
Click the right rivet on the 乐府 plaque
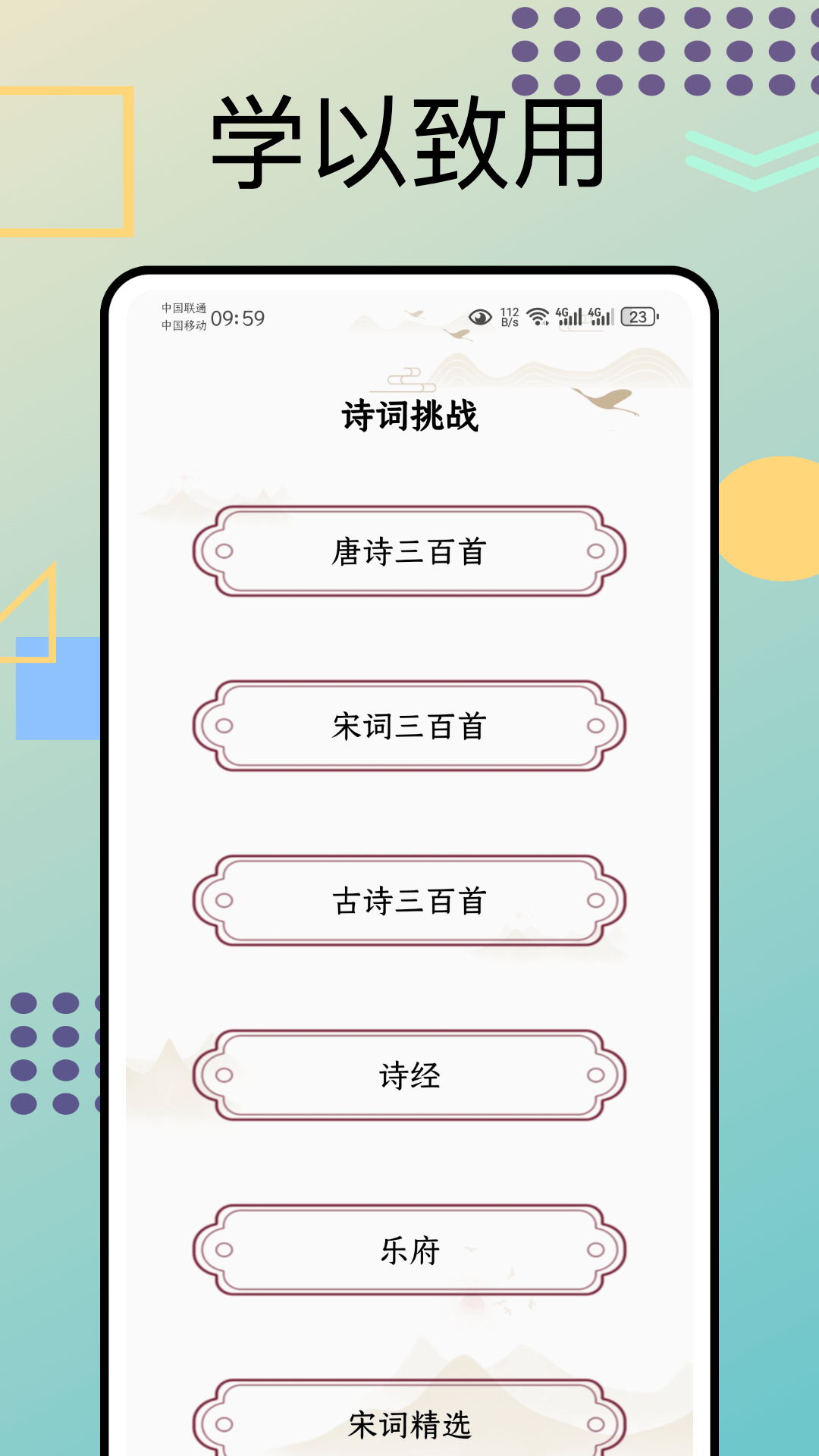[x=595, y=1249]
